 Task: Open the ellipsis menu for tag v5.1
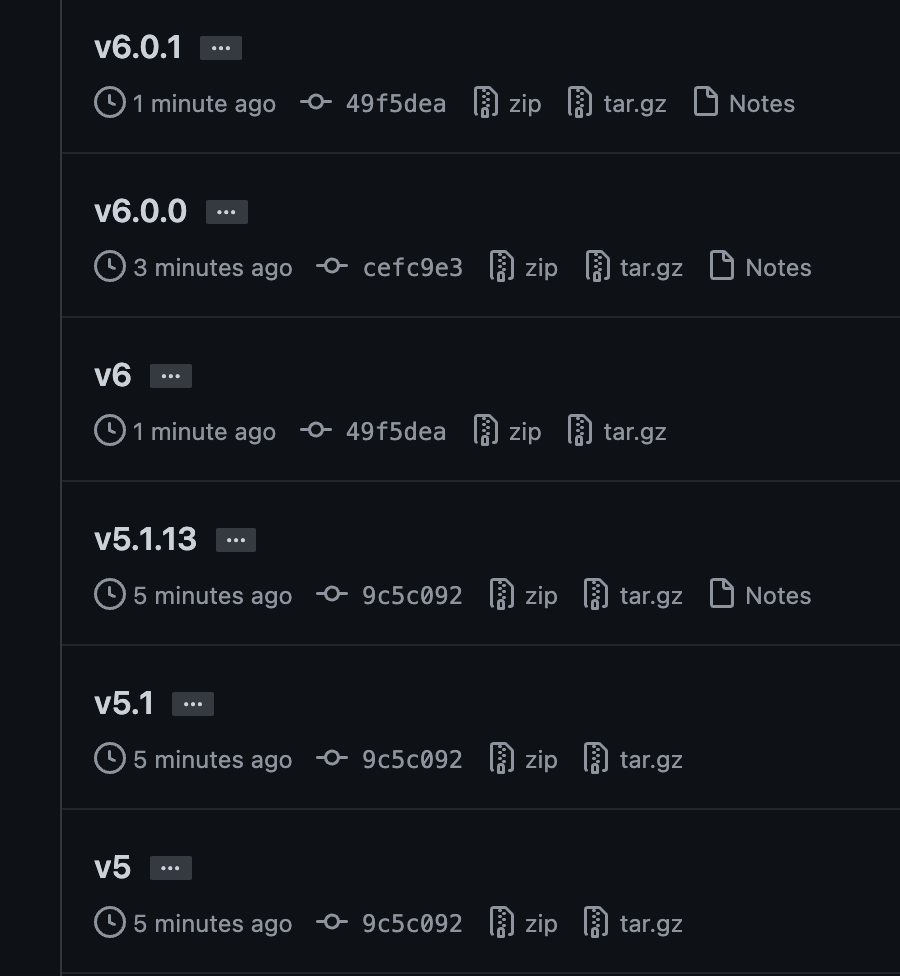(193, 703)
